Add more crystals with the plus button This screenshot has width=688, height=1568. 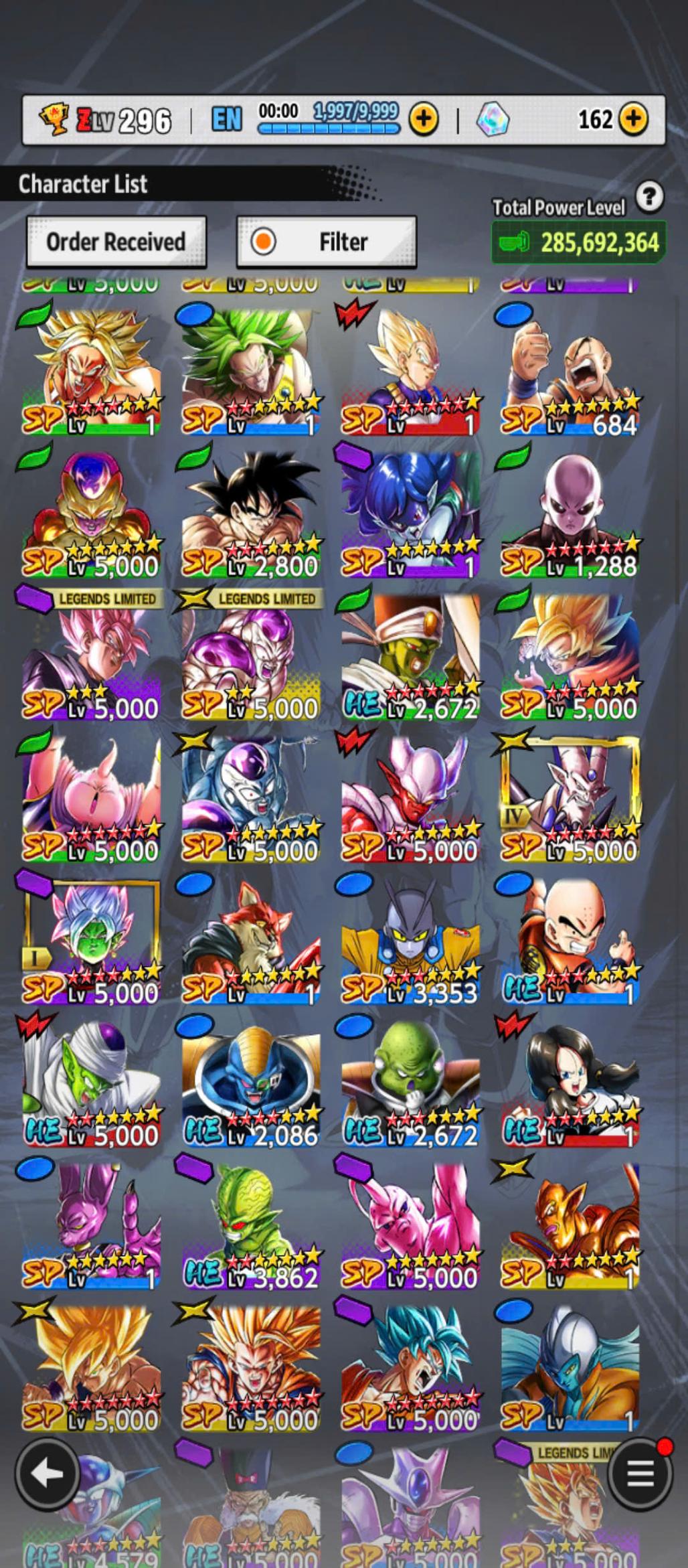click(x=633, y=120)
